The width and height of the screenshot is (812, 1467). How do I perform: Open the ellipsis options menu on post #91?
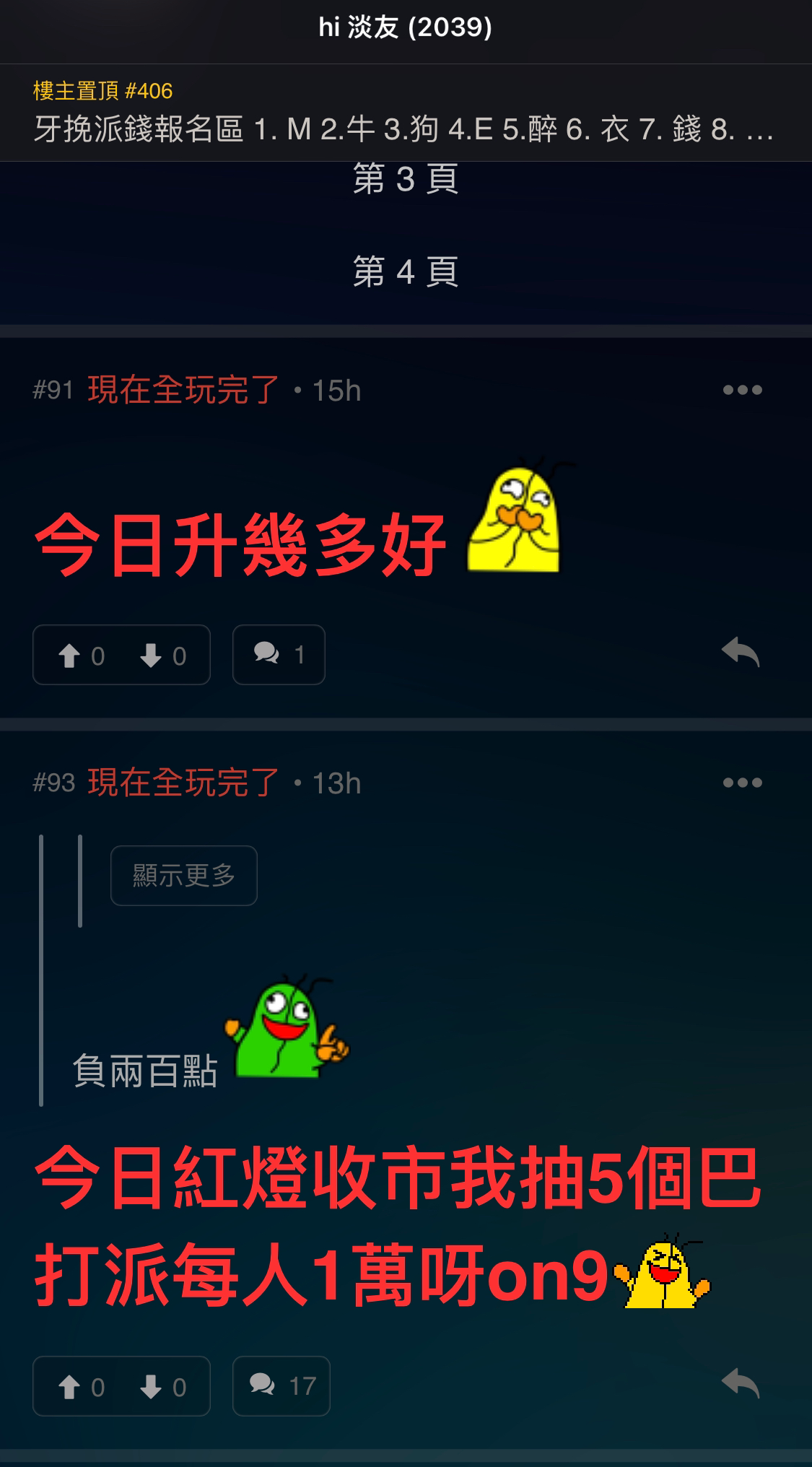tap(743, 389)
